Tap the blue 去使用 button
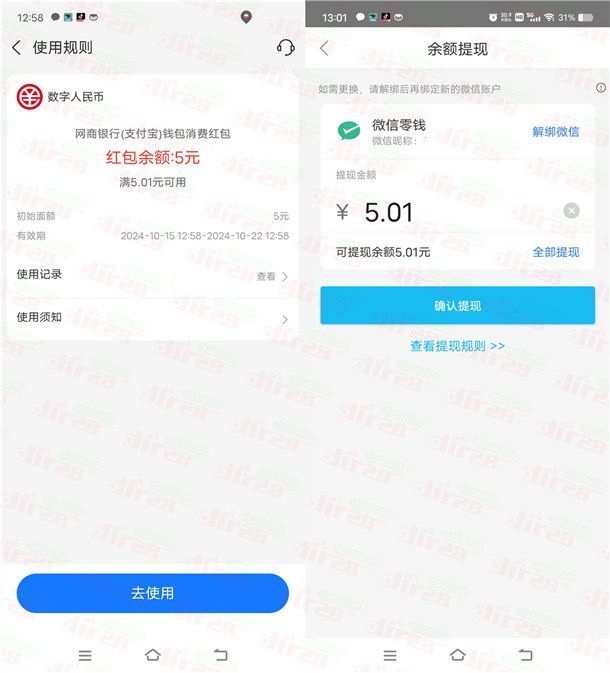 click(x=152, y=593)
